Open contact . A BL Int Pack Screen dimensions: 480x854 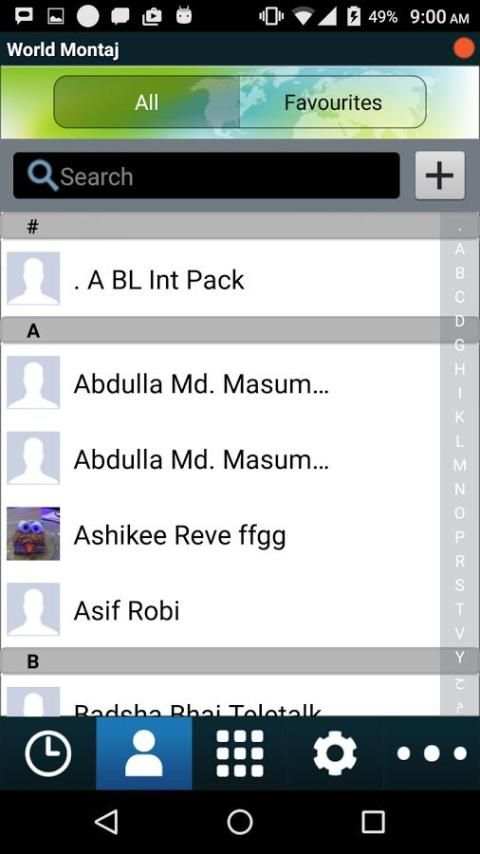click(x=220, y=279)
